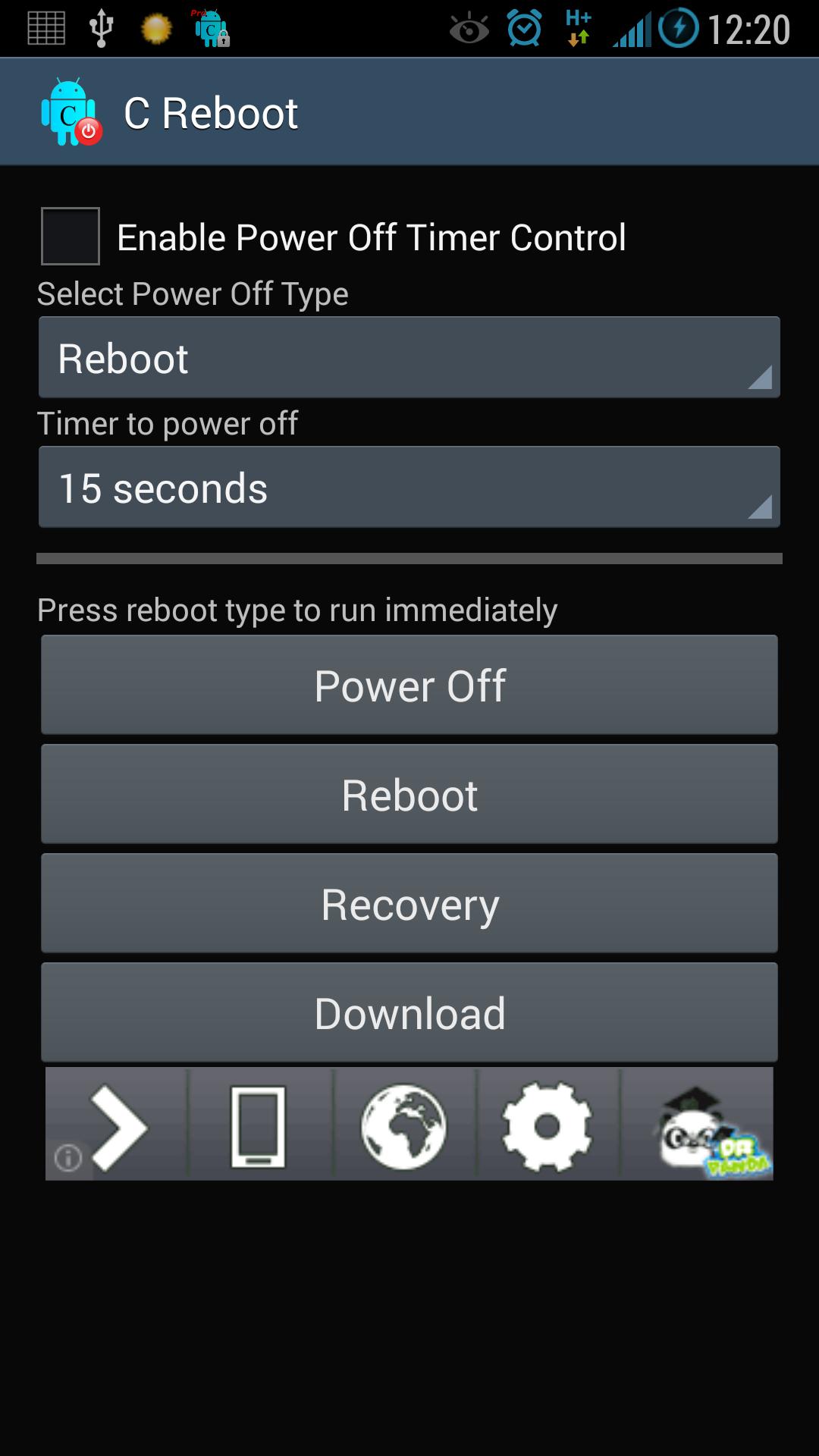
Task: Boot into Recovery mode
Action: click(409, 902)
